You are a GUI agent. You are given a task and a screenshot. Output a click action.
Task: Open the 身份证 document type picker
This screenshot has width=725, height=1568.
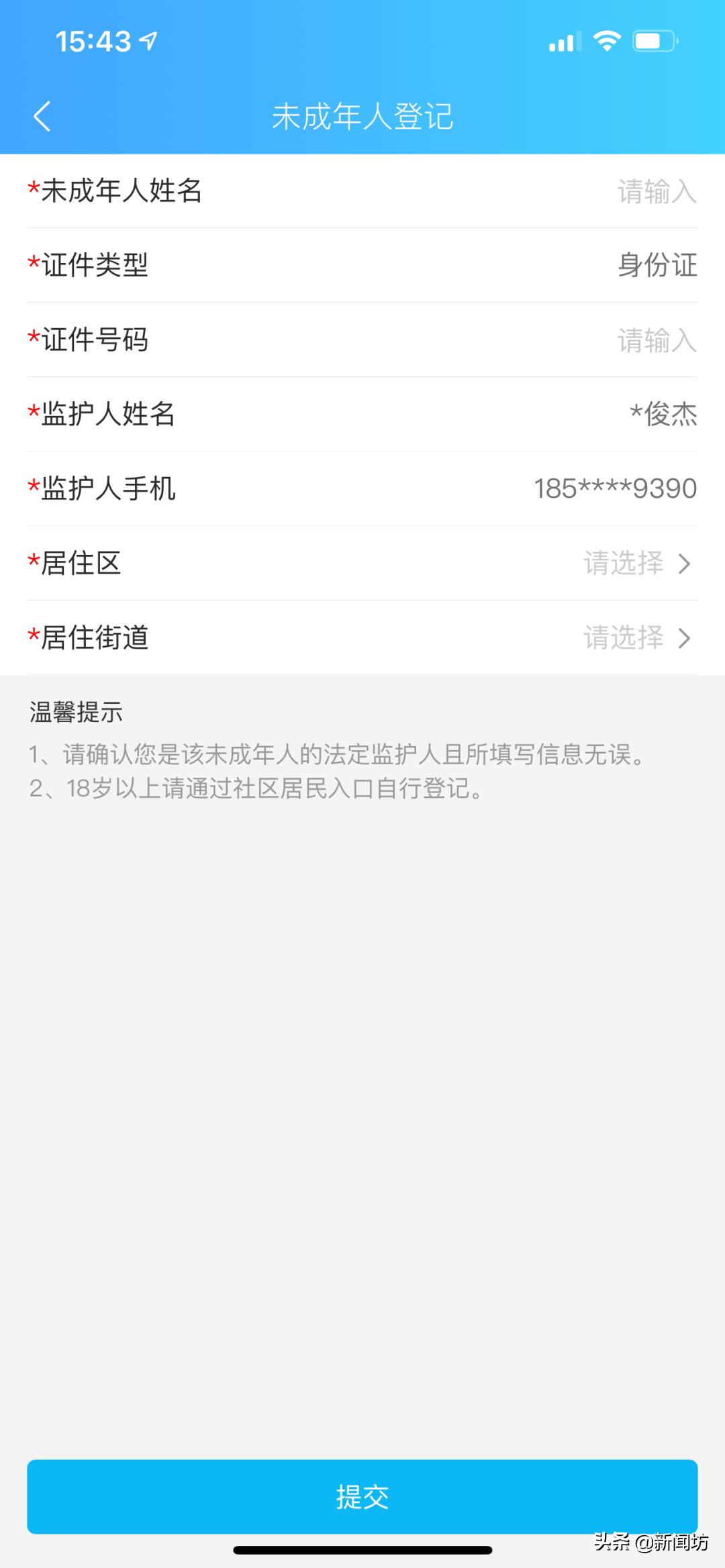(657, 266)
